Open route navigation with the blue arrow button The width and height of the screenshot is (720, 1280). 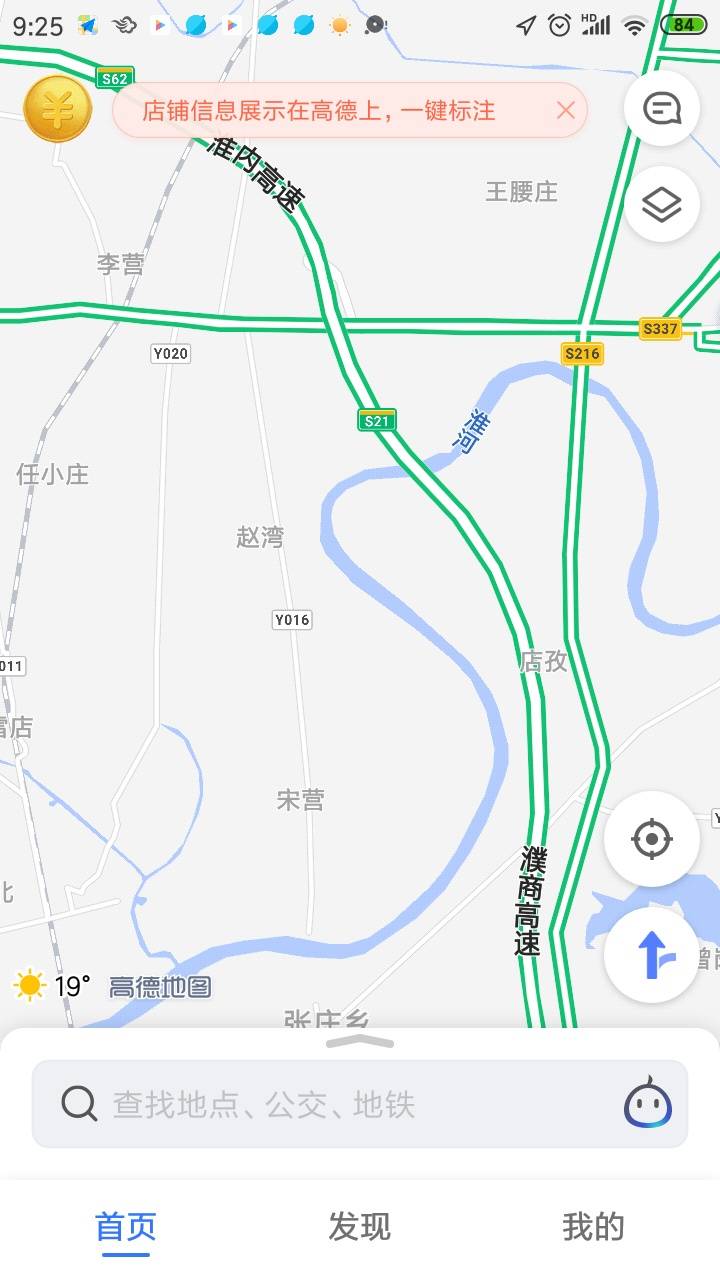coord(652,955)
